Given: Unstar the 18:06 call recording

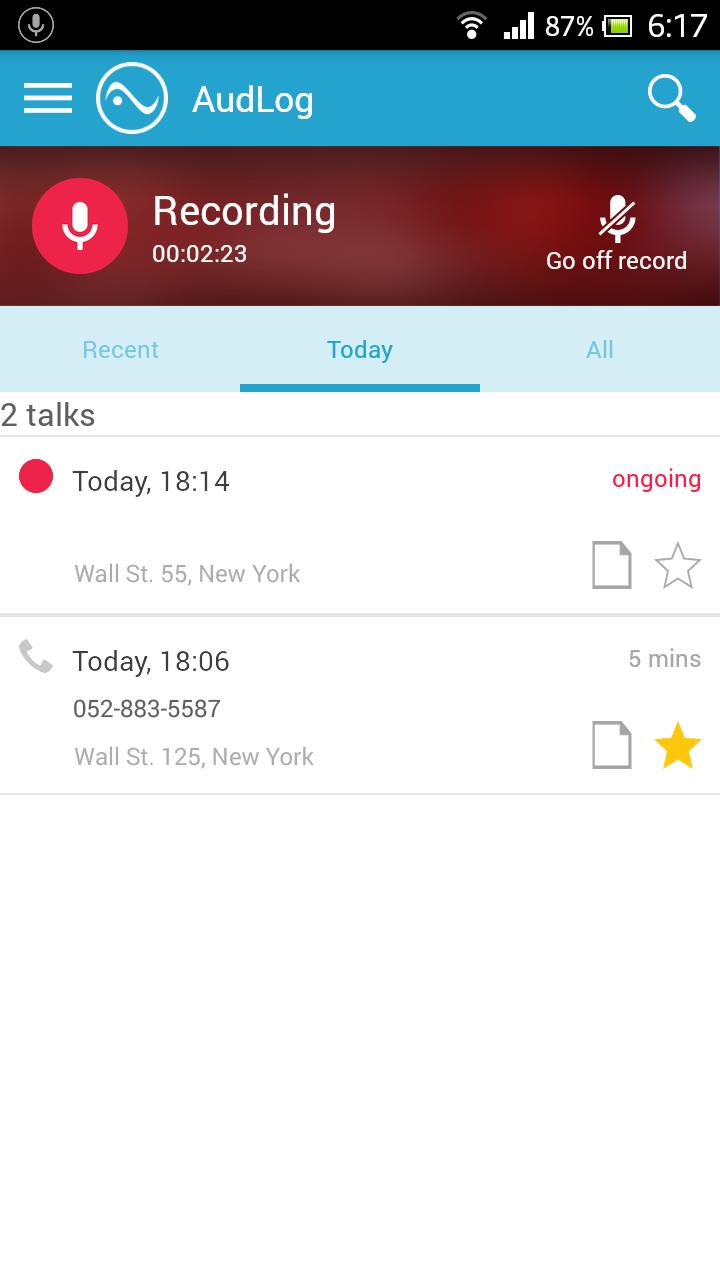Looking at the screenshot, I should point(677,744).
